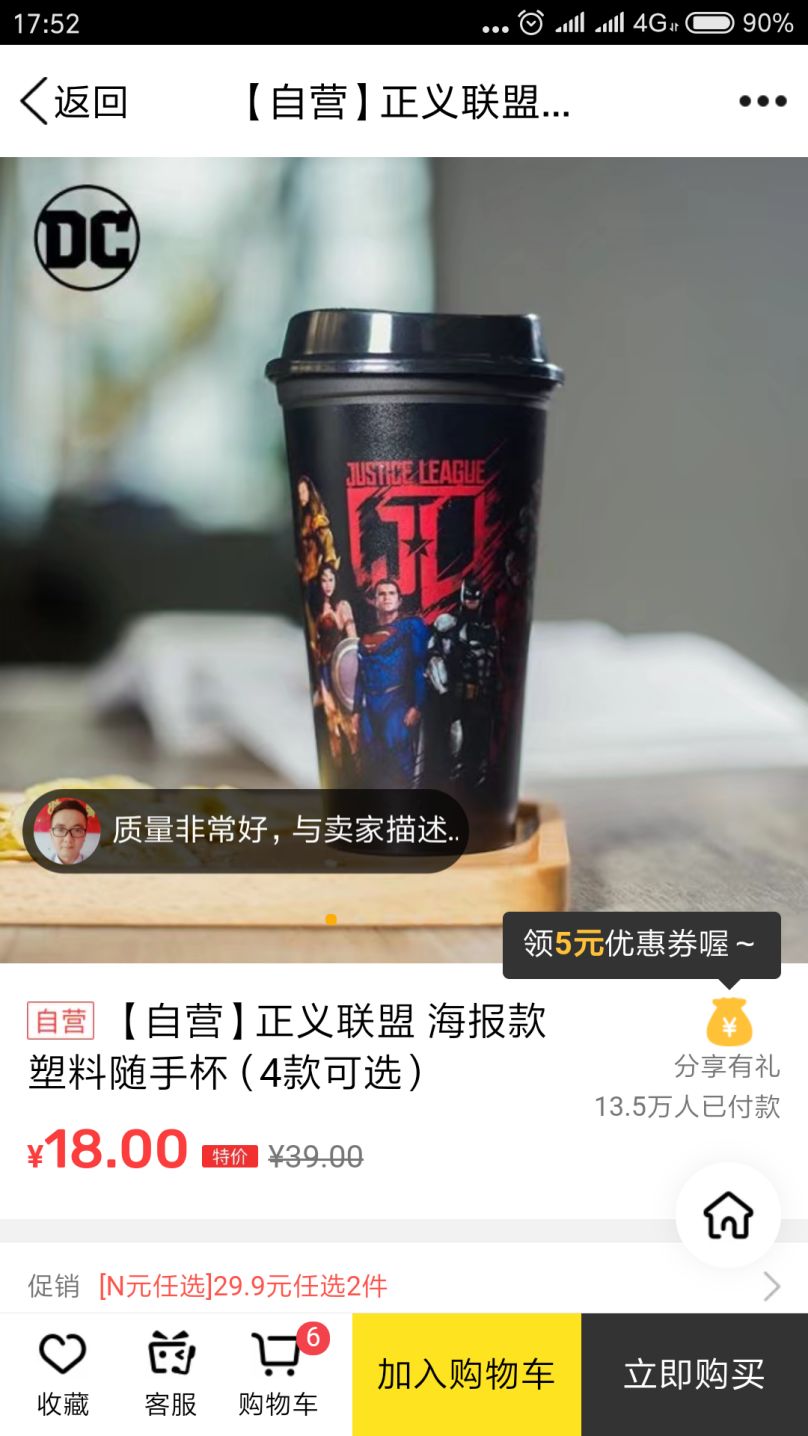808x1436 pixels.
Task: Go to the store home page icon
Action: tap(727, 1215)
